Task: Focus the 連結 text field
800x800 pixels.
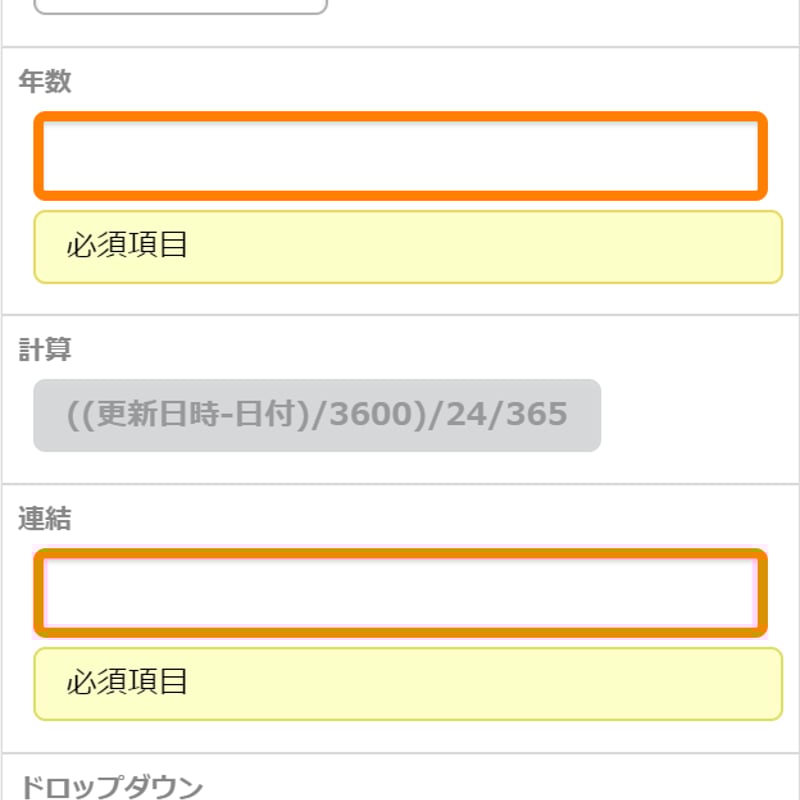Action: [x=401, y=593]
